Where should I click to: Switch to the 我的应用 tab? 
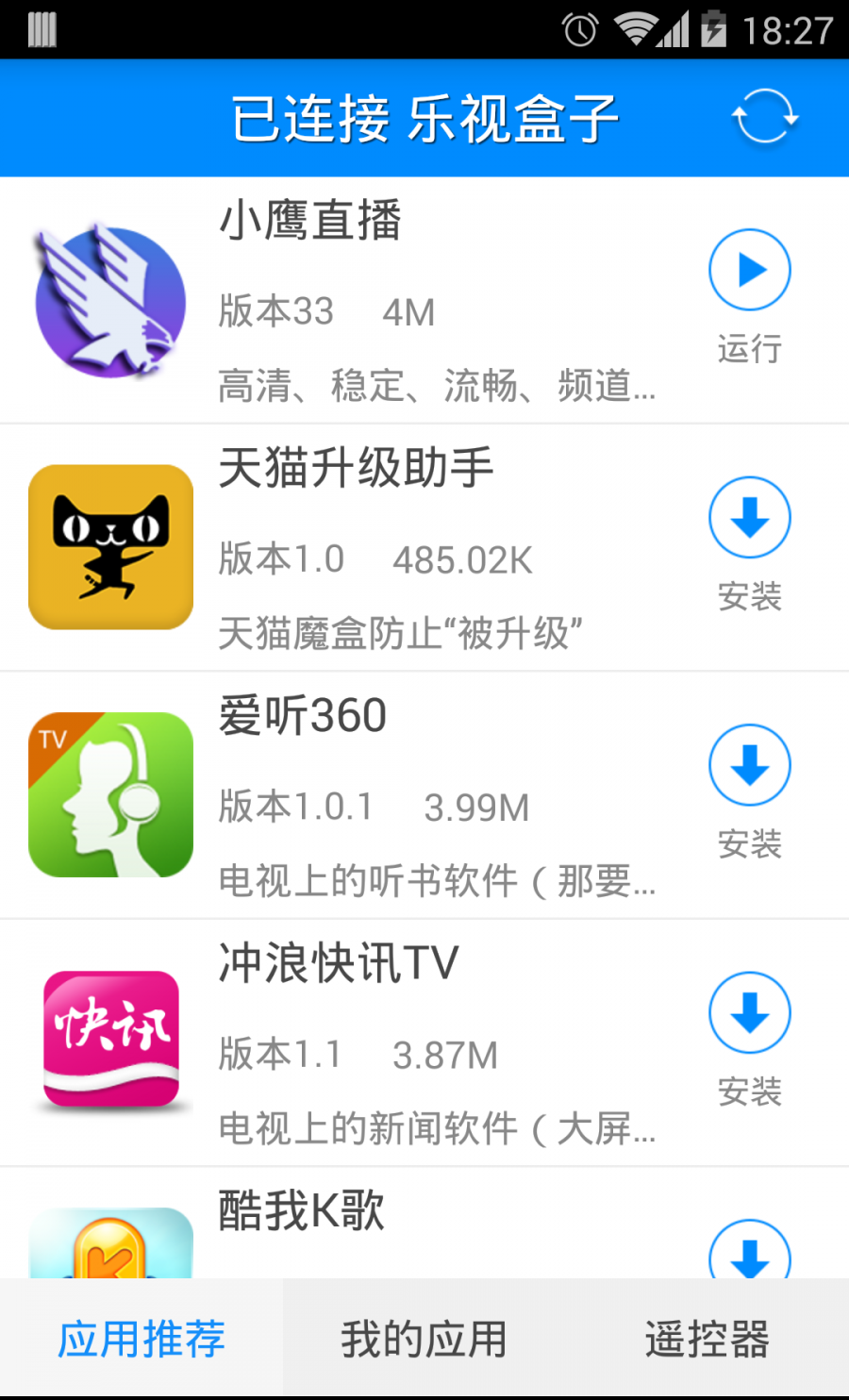[424, 1339]
